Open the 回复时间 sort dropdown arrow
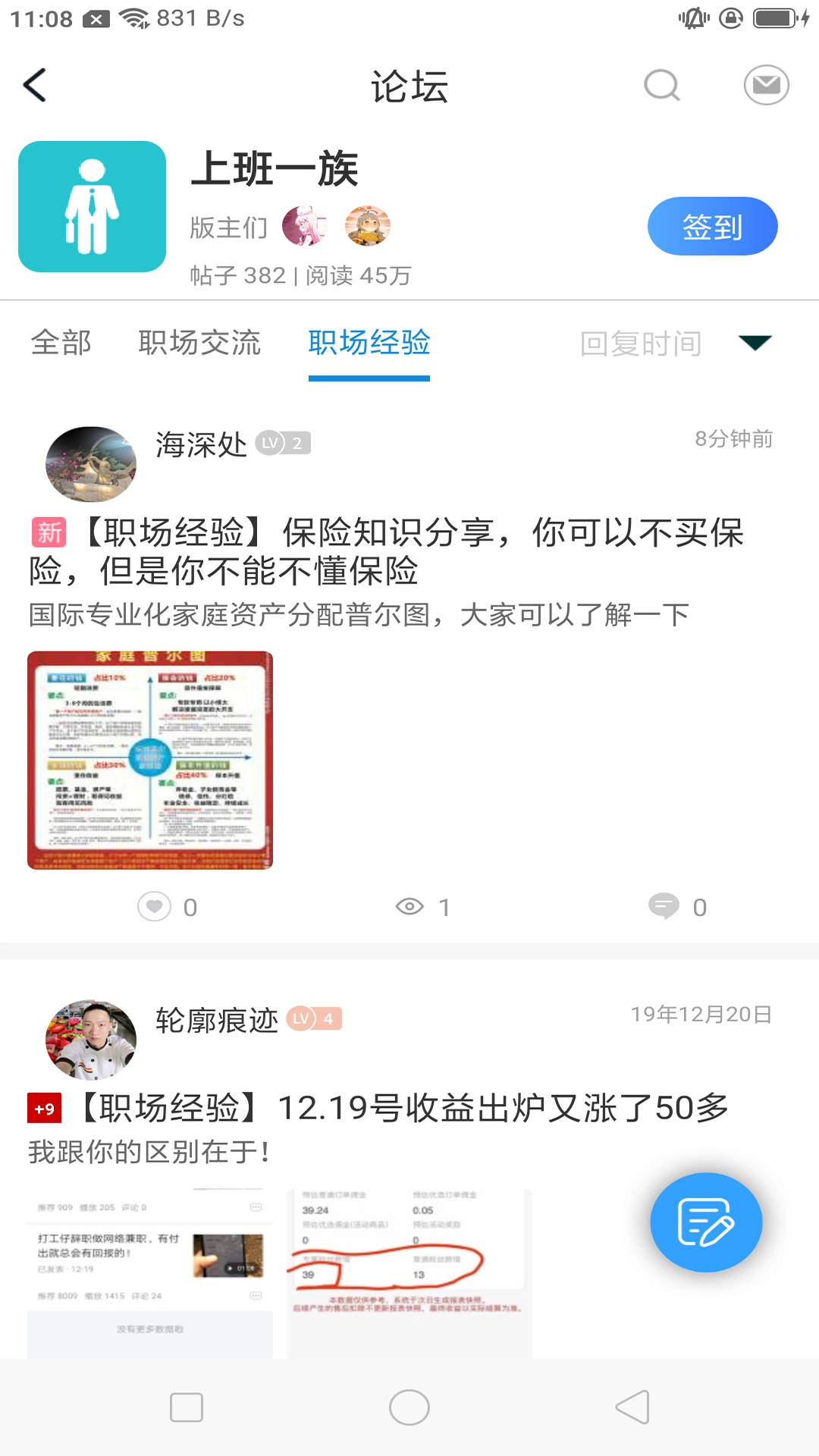 point(755,343)
